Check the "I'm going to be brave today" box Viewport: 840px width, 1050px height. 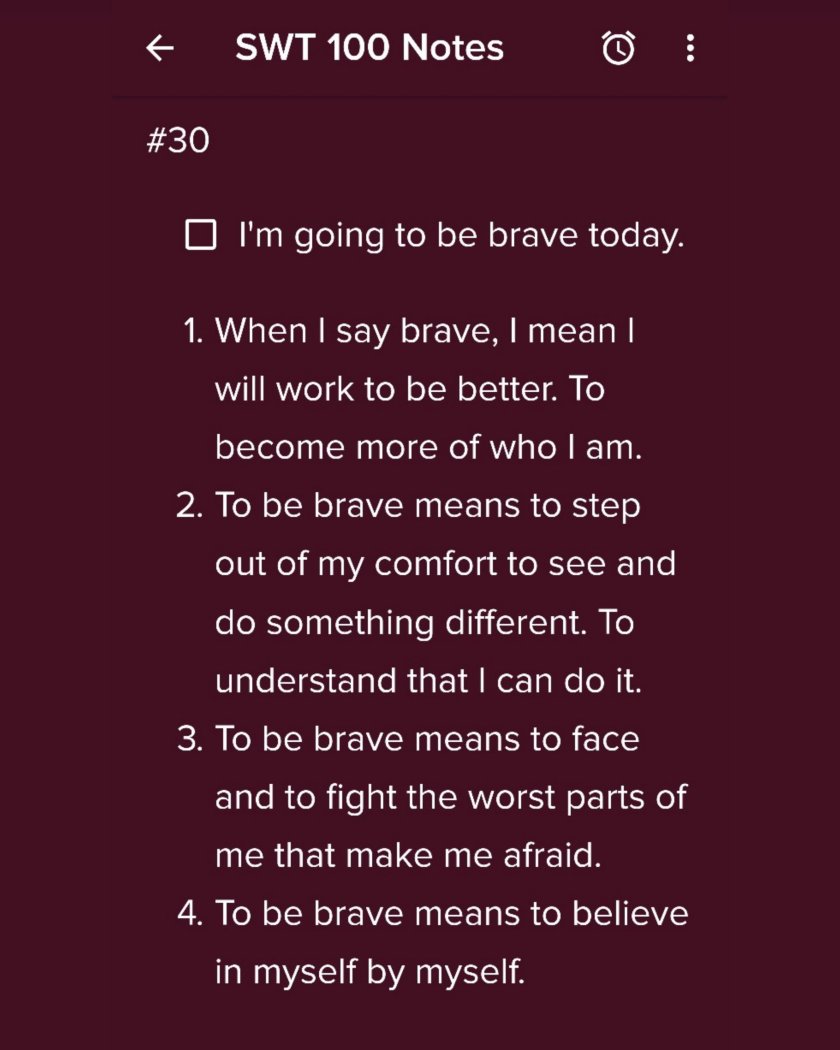pos(201,236)
